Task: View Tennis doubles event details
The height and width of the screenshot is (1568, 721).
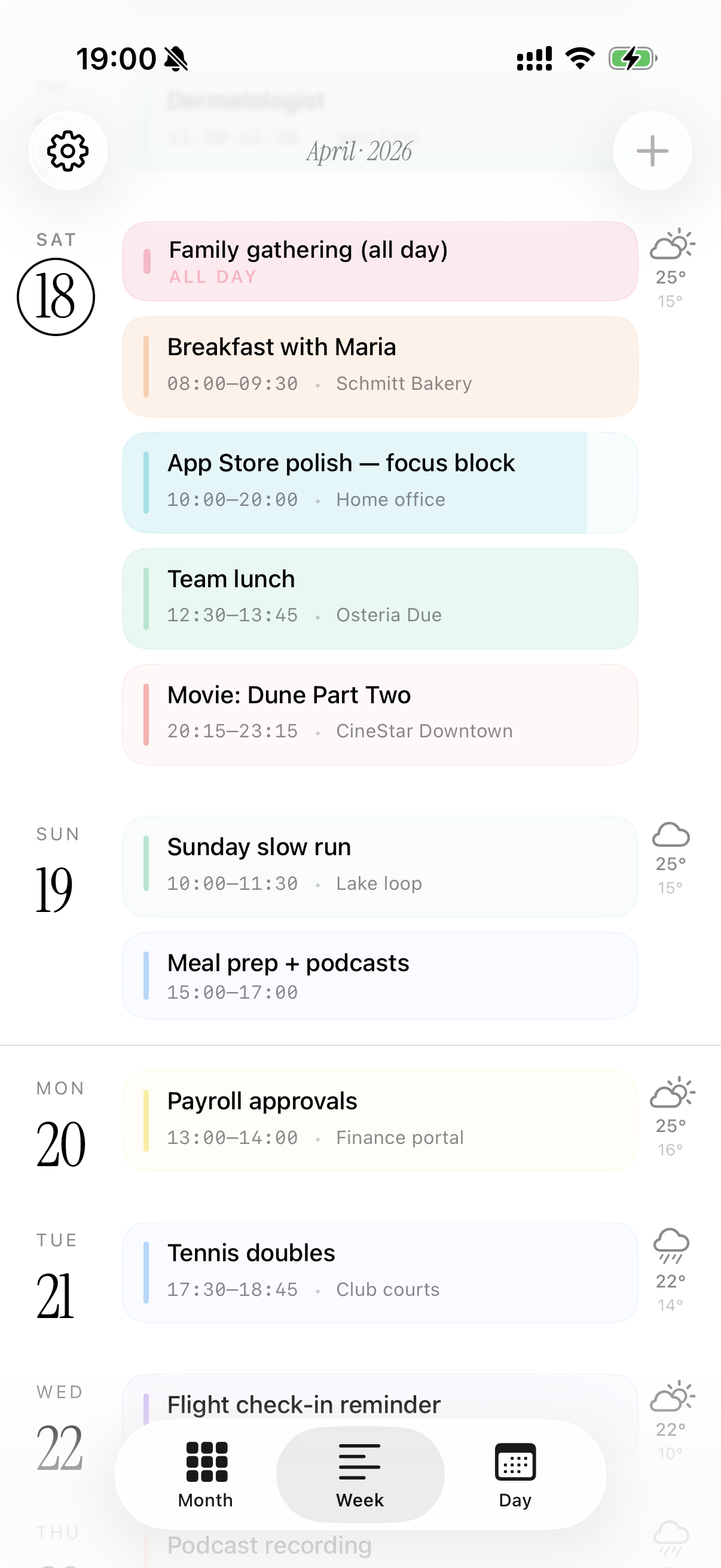Action: tap(380, 1272)
